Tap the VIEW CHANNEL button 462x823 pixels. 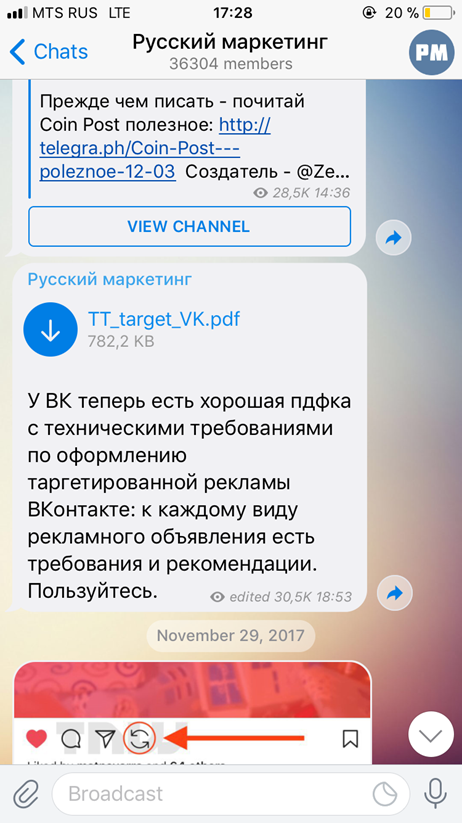(189, 226)
